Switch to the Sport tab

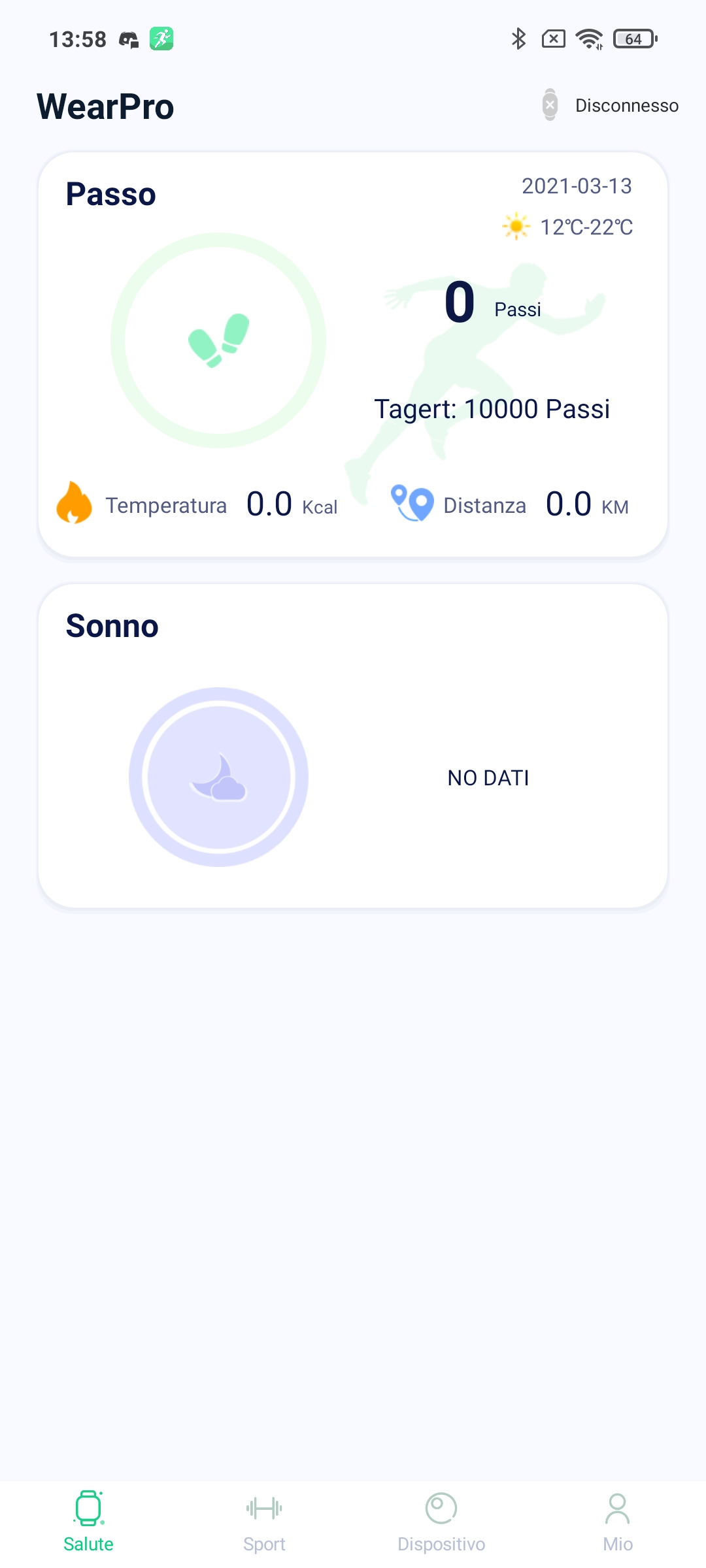tap(264, 1522)
